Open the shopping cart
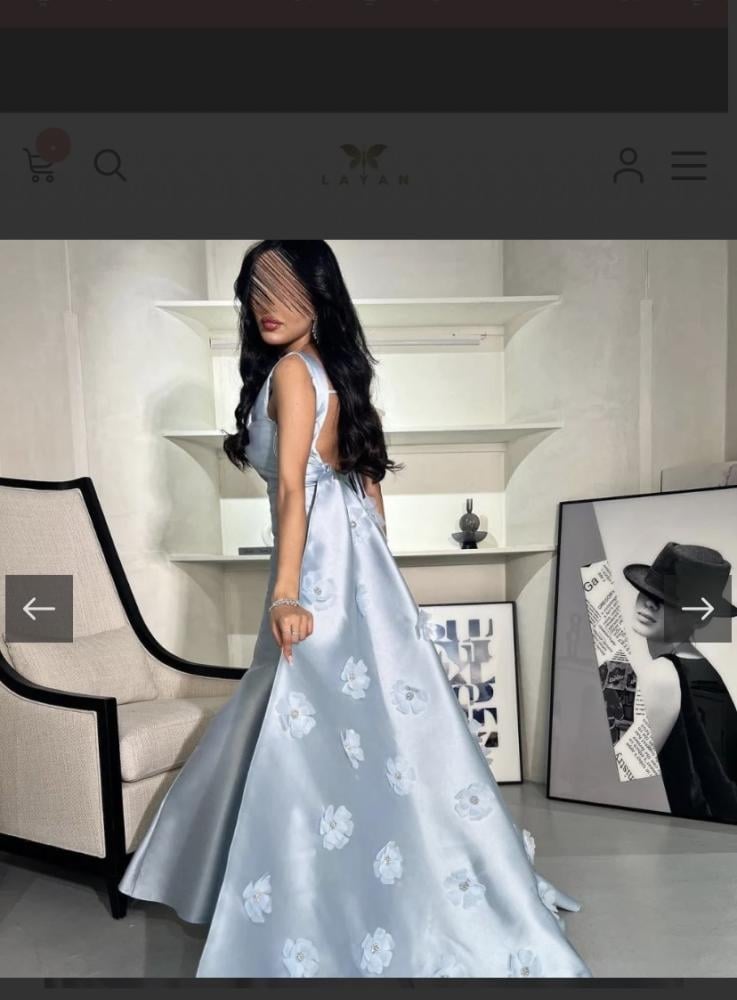 click(40, 165)
